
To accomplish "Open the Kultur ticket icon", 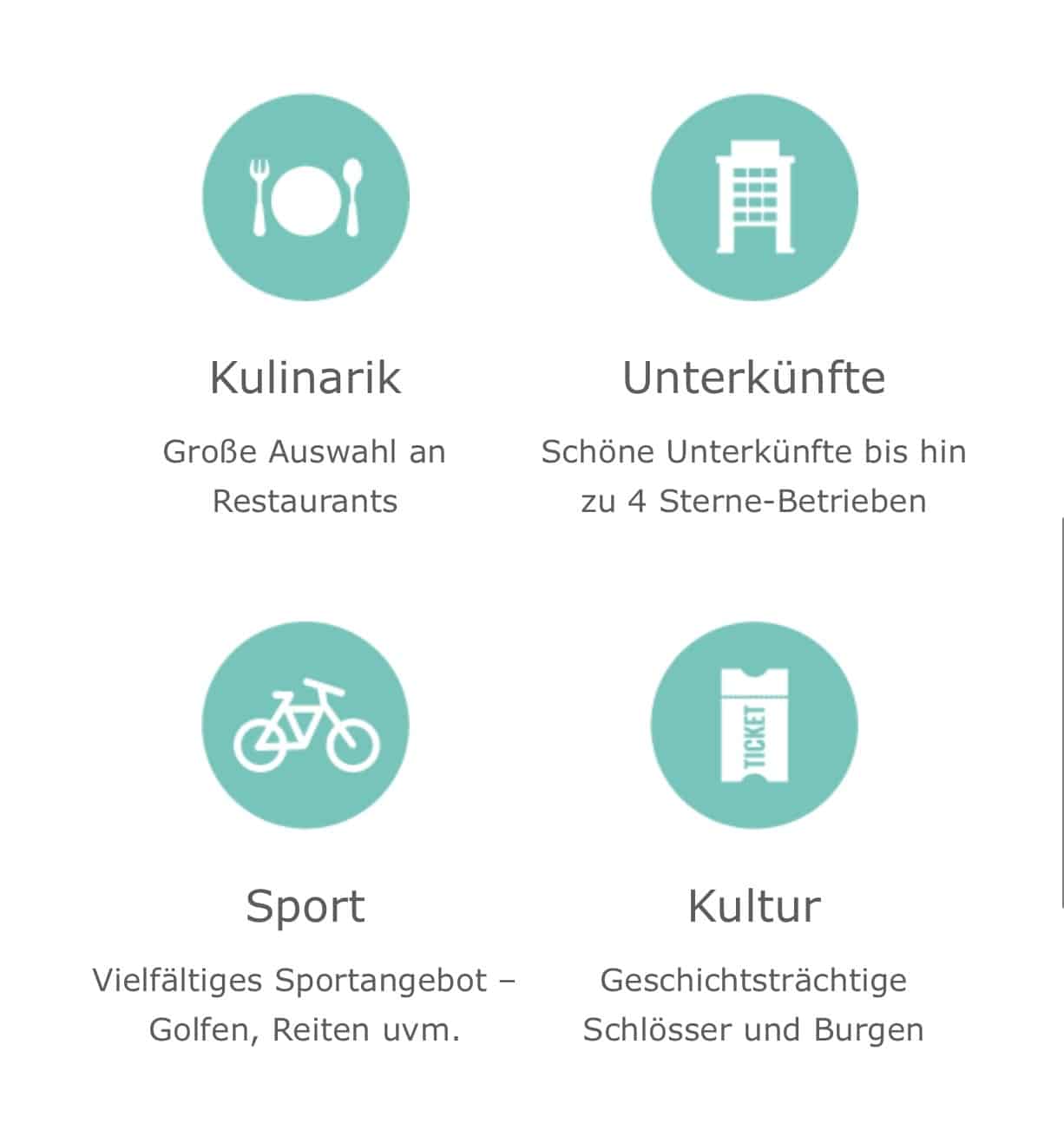I will click(x=754, y=726).
